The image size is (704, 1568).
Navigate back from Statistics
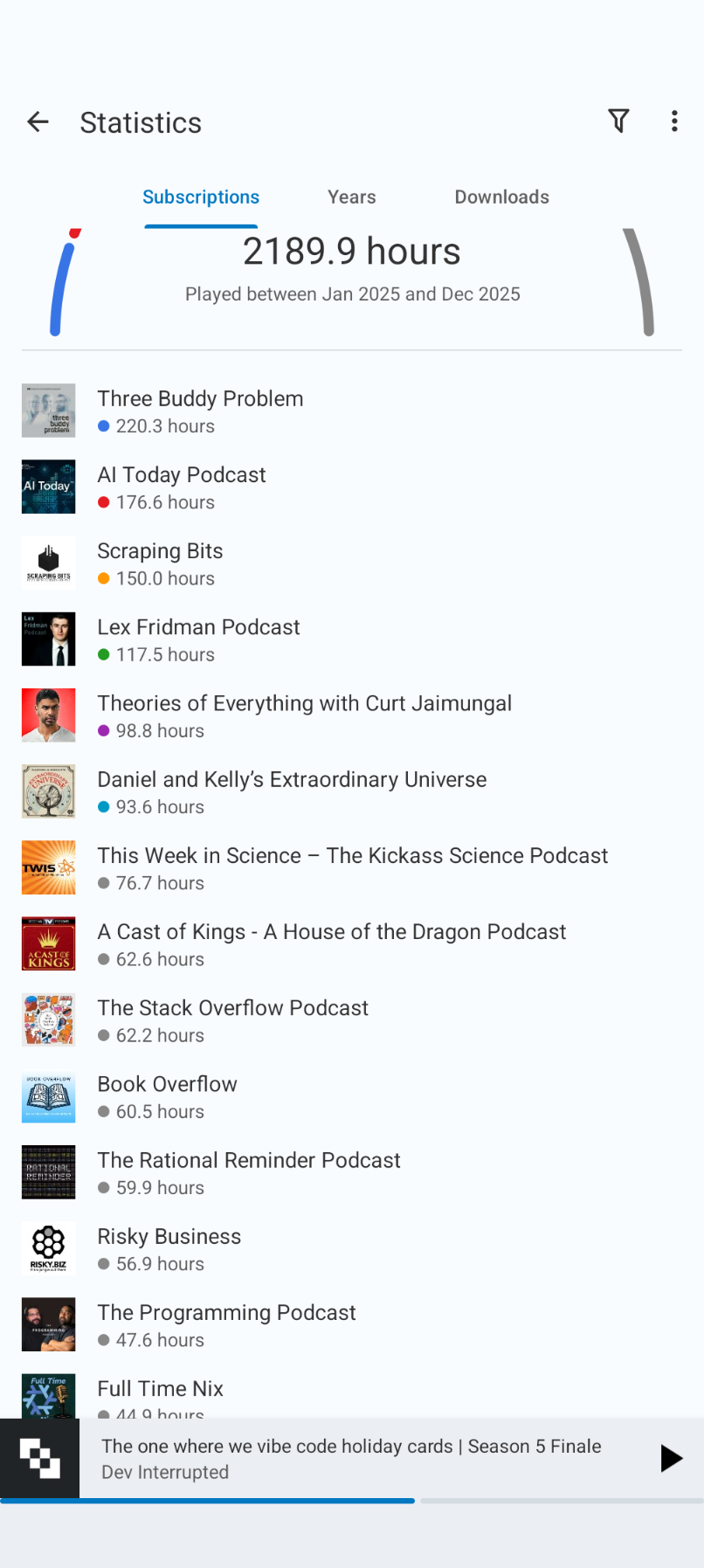click(38, 121)
